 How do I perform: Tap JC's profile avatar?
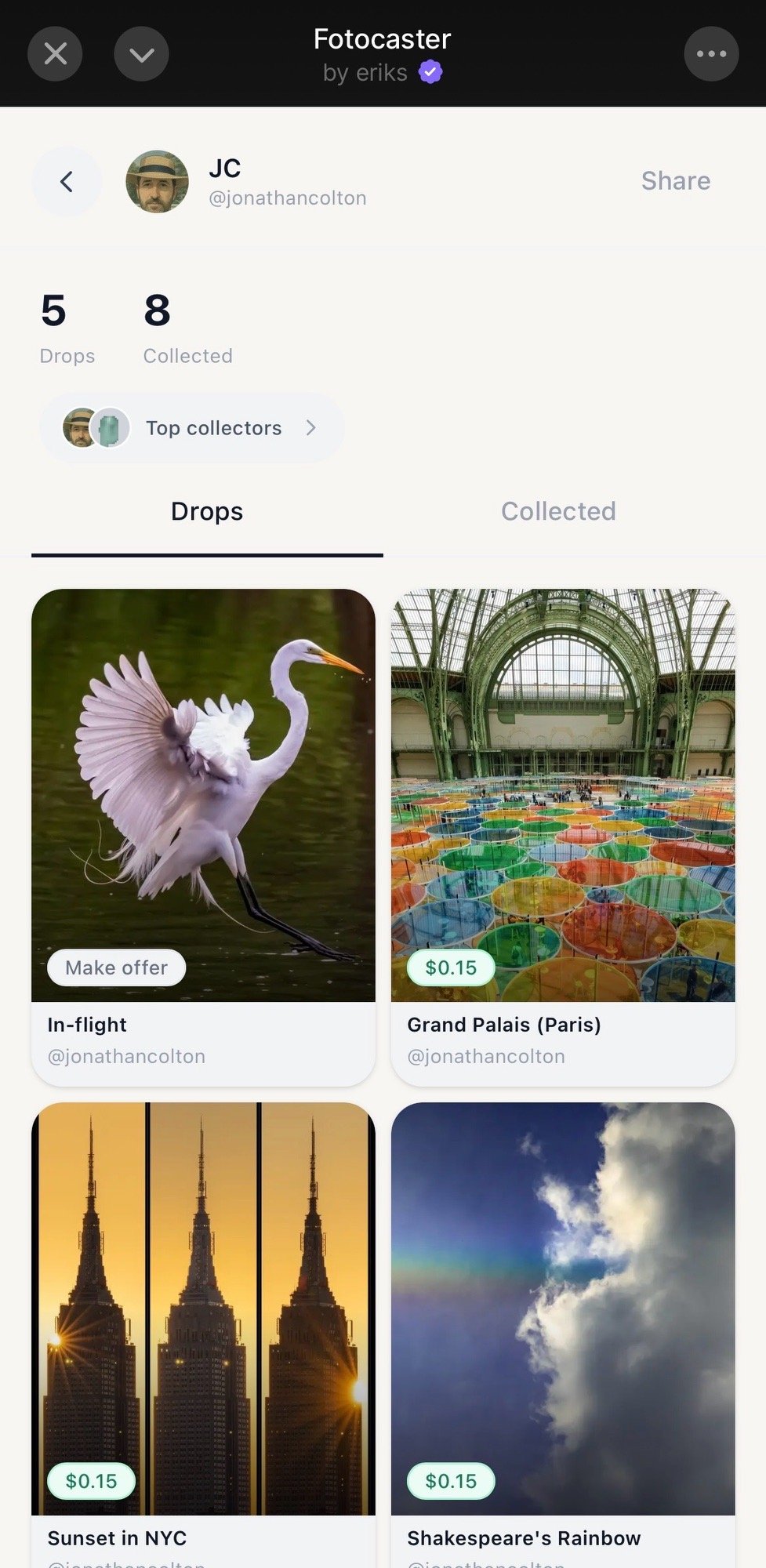click(x=157, y=182)
